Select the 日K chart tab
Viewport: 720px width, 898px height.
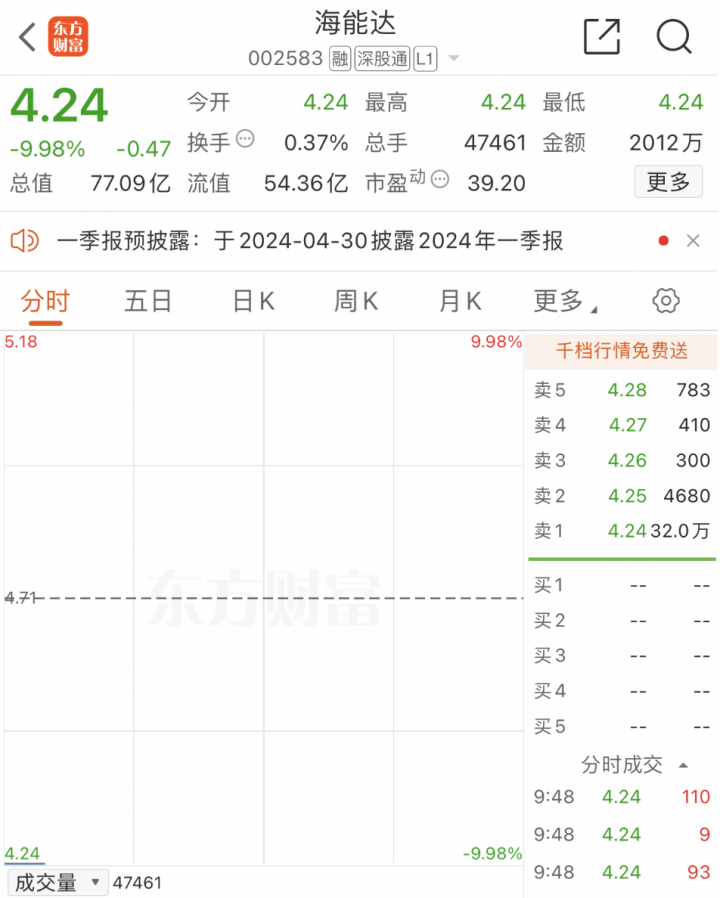pyautogui.click(x=253, y=301)
